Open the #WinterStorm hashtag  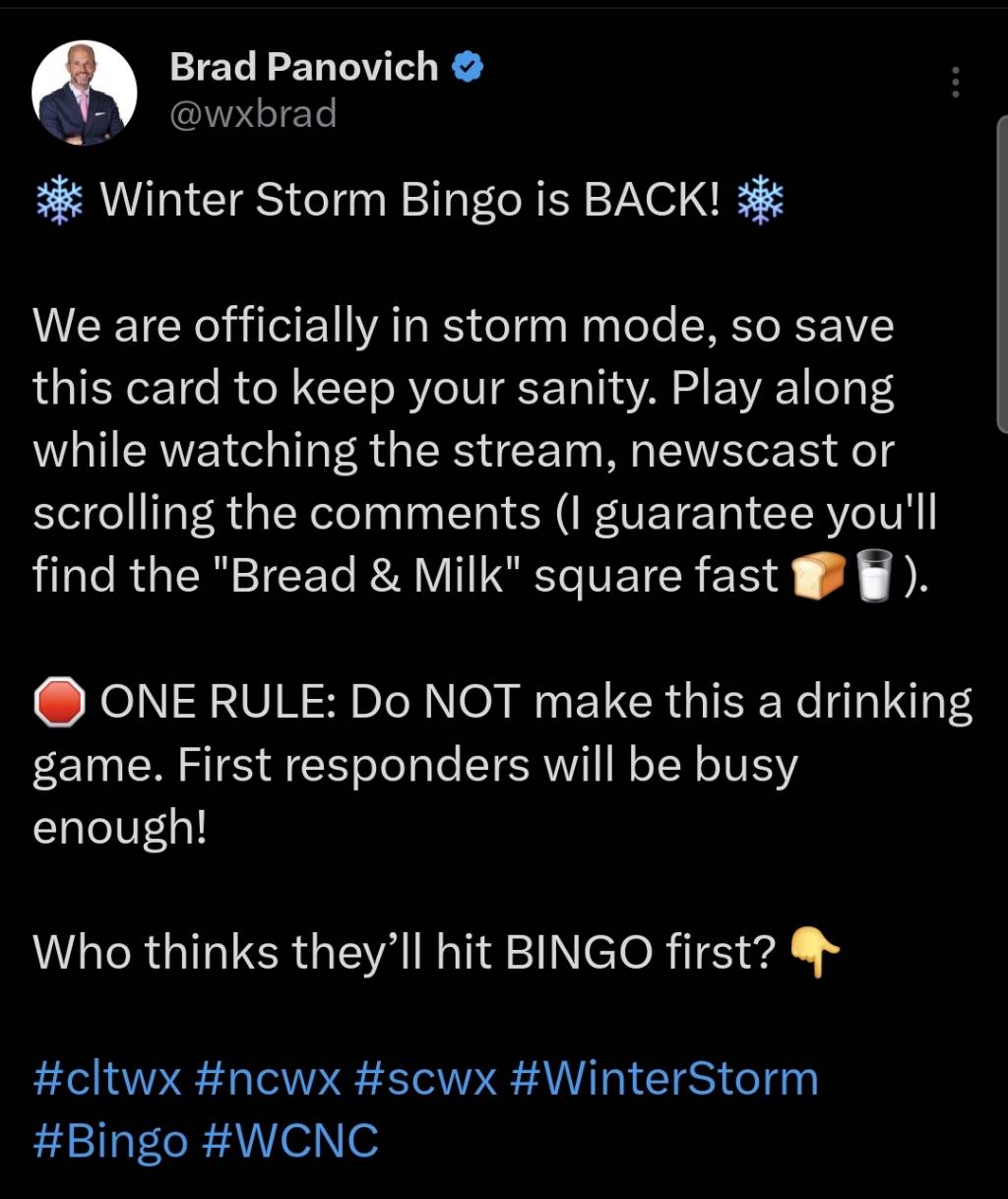[665, 1079]
